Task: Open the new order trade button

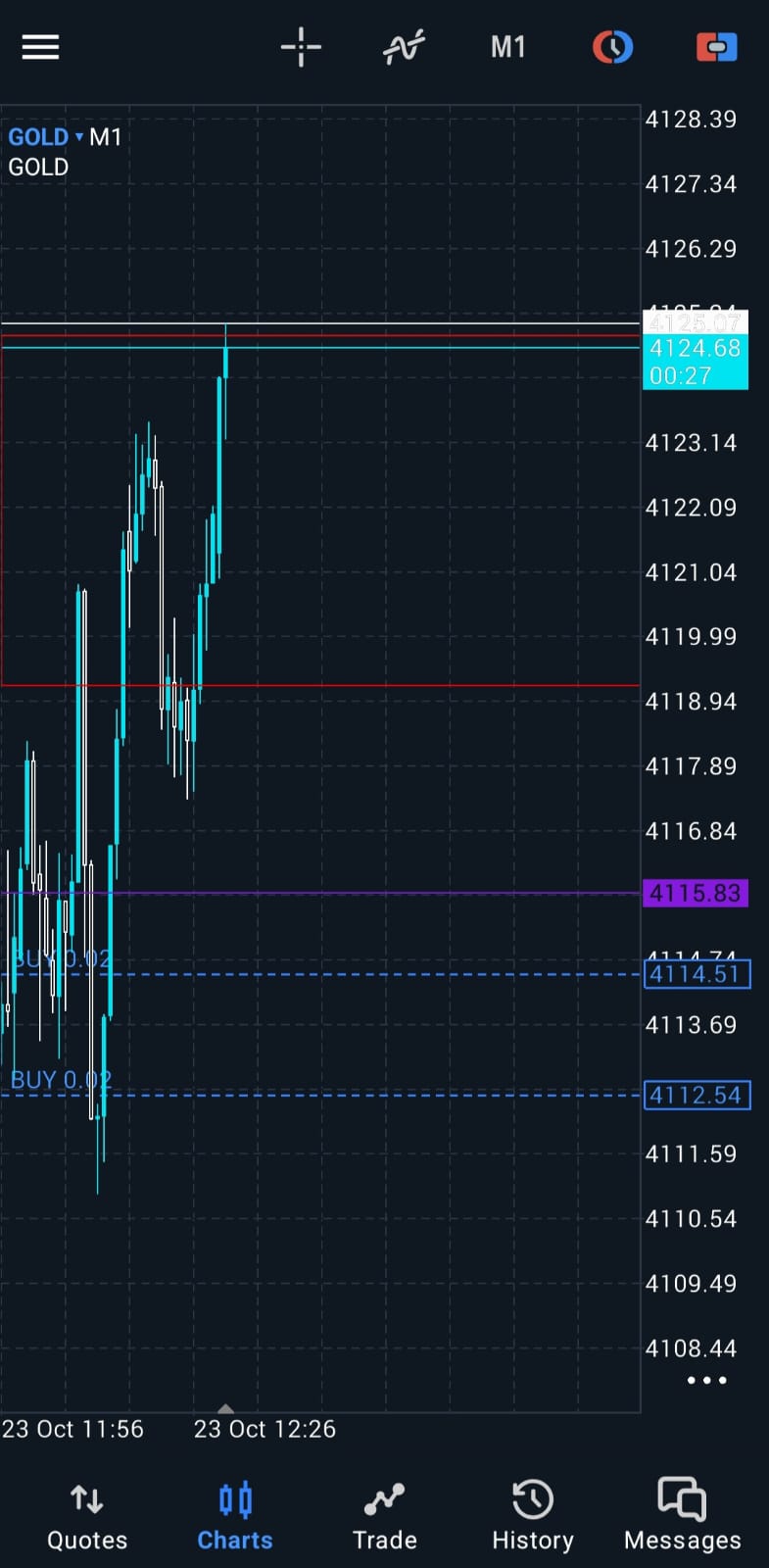Action: 716,47
